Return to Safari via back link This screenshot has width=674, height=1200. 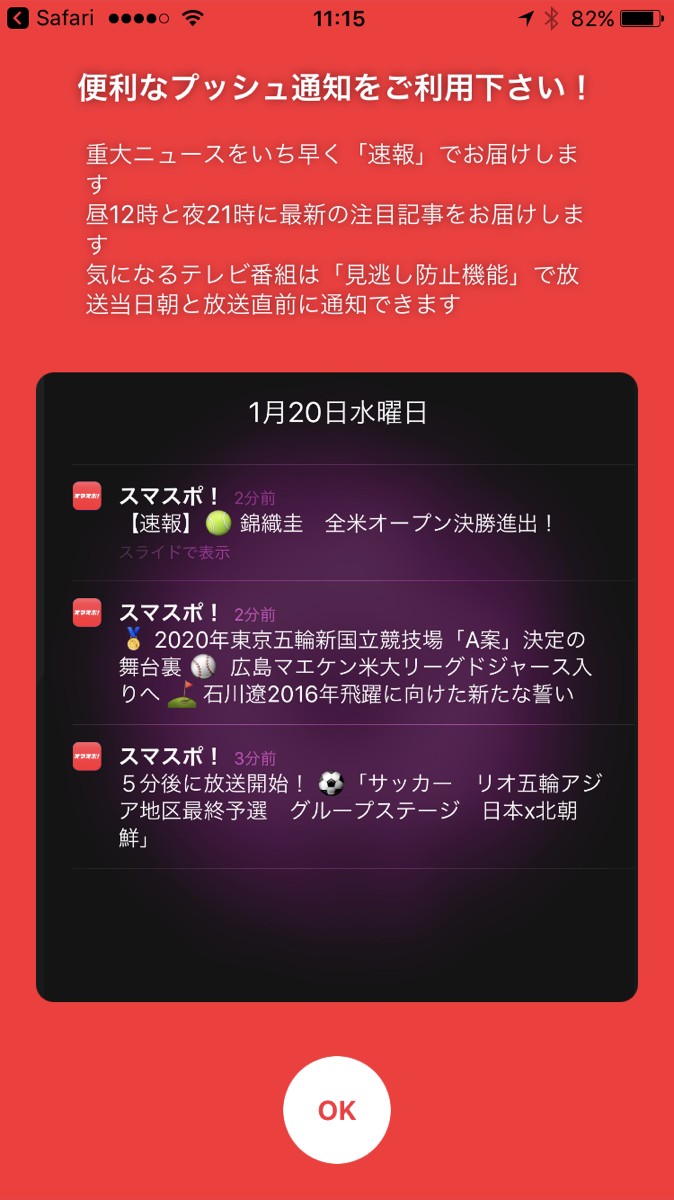pyautogui.click(x=50, y=18)
